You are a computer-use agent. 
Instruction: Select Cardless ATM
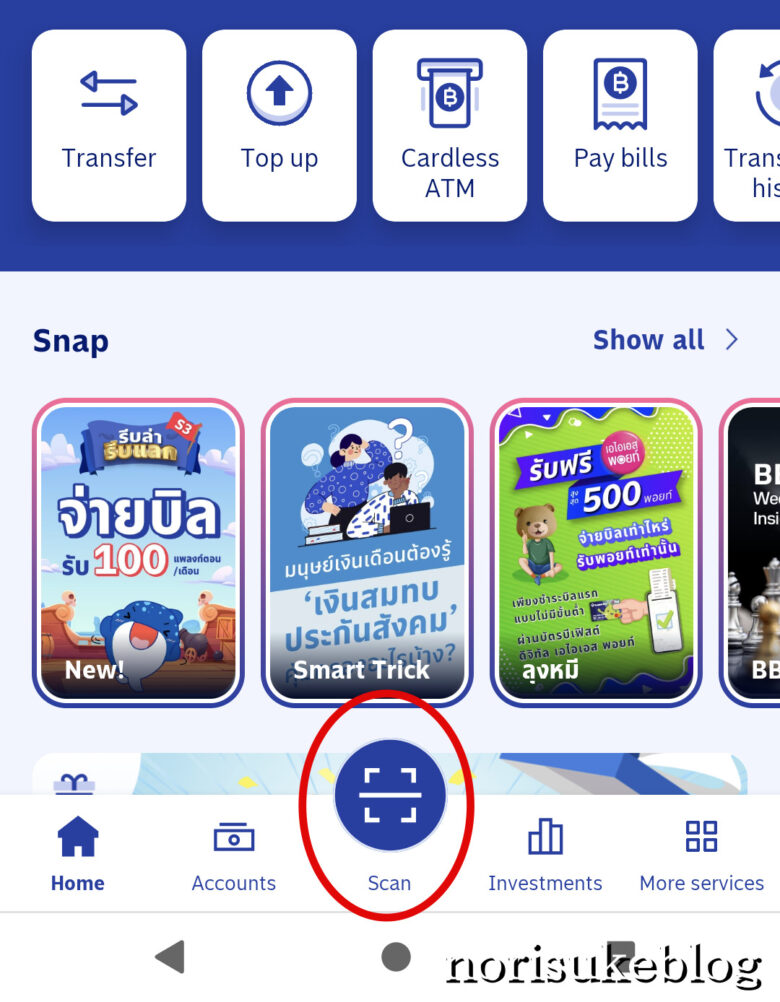point(450,125)
